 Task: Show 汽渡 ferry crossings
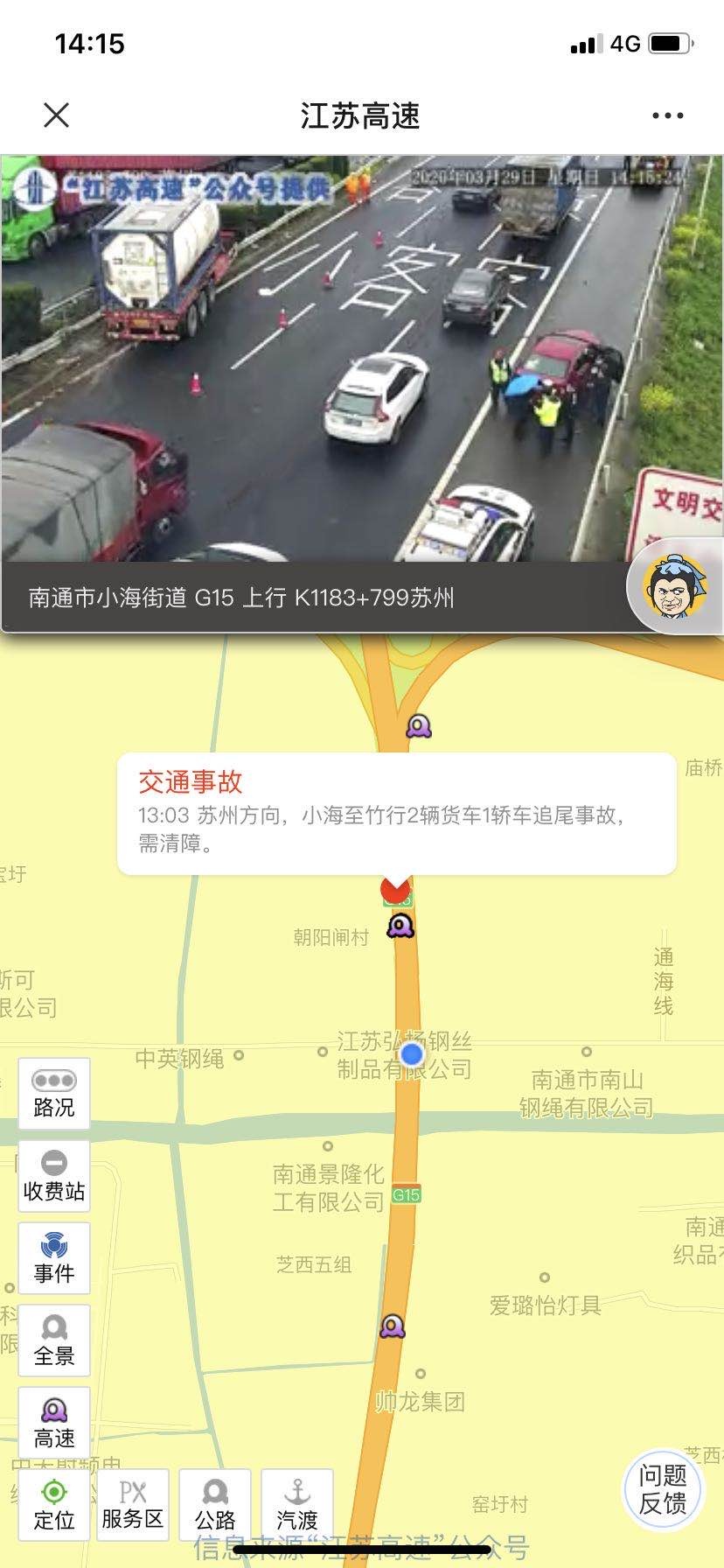[297, 1505]
